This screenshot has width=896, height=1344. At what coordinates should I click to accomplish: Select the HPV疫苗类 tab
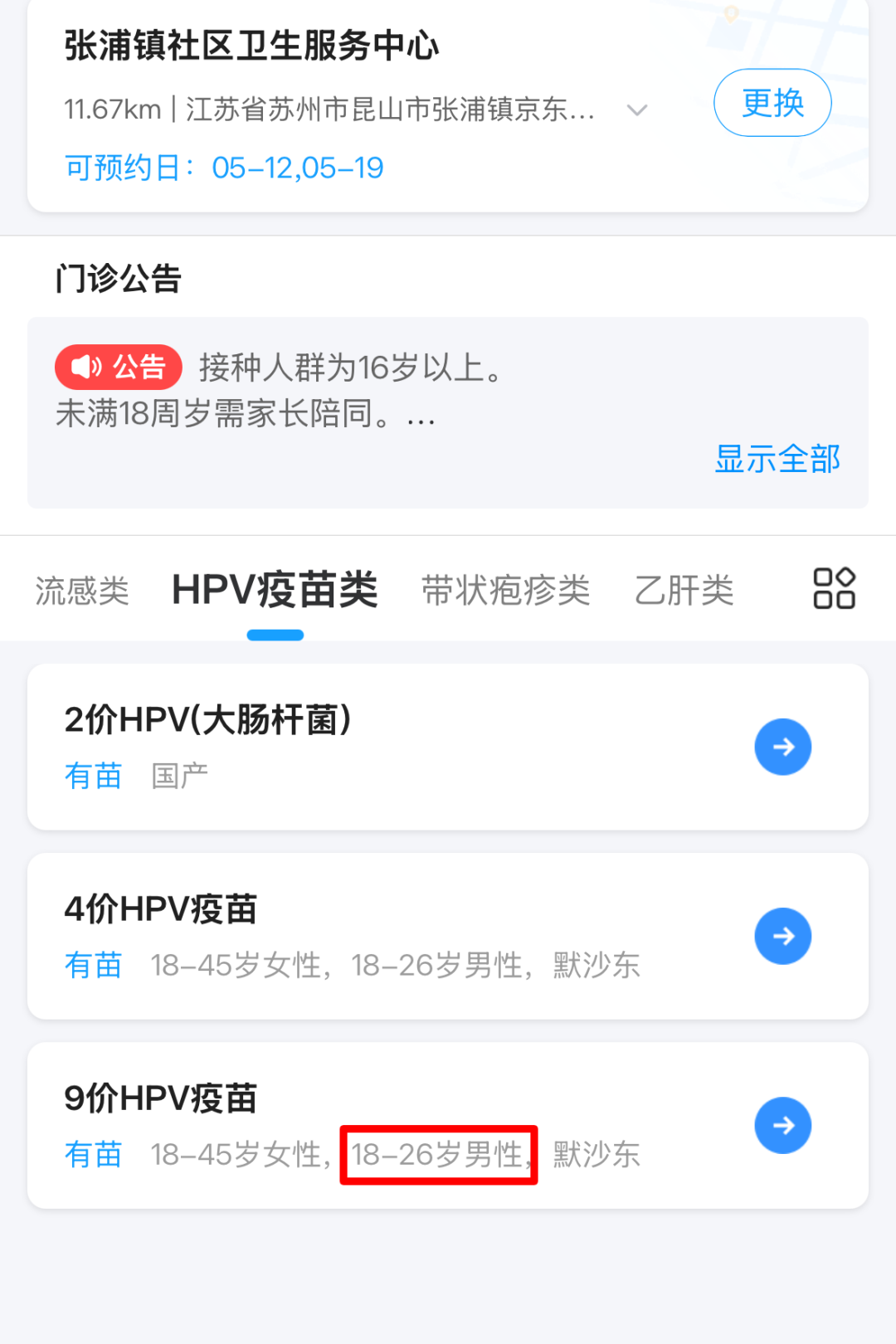coord(275,592)
